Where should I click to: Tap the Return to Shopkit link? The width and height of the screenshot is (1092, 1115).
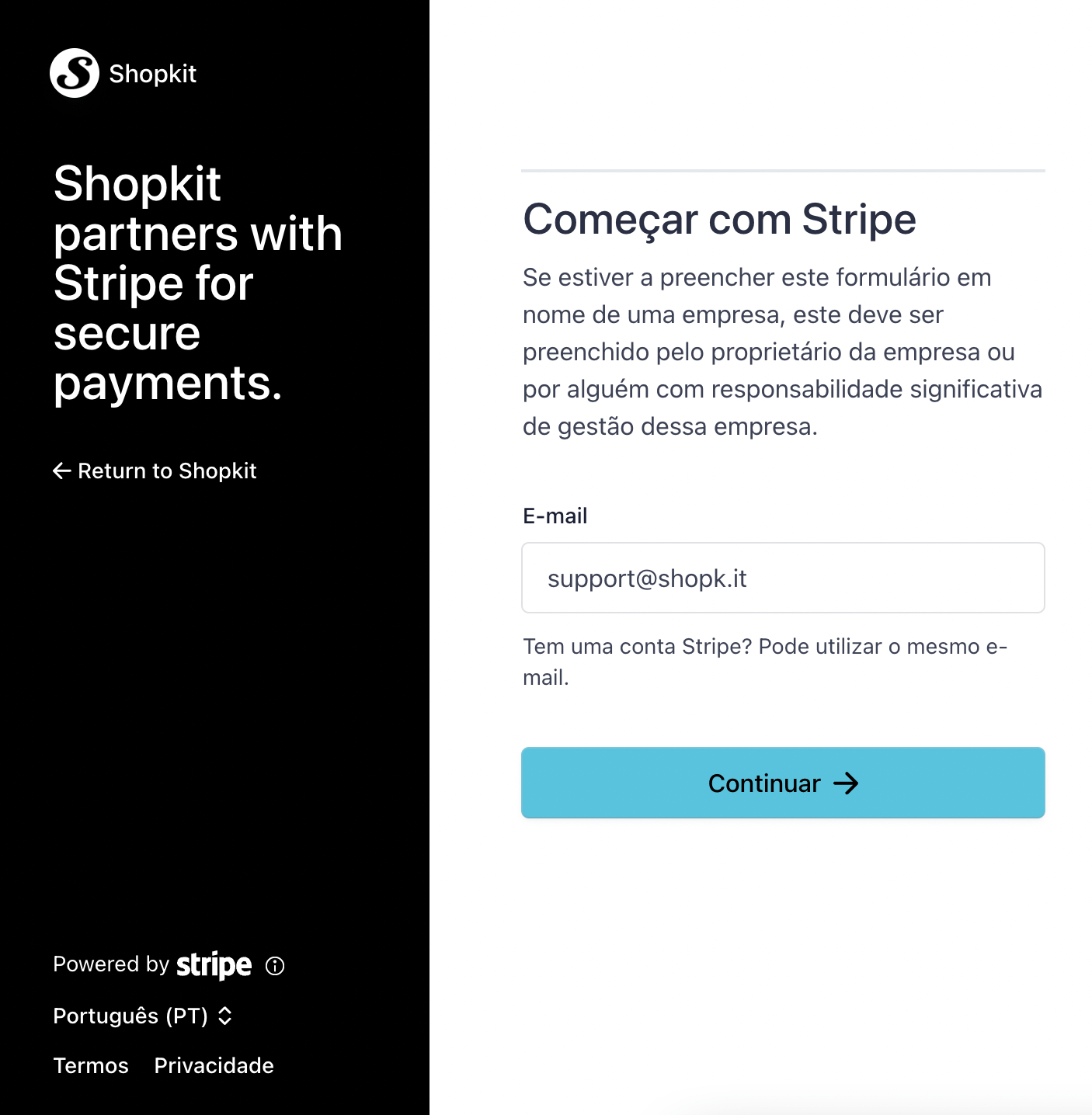(155, 471)
